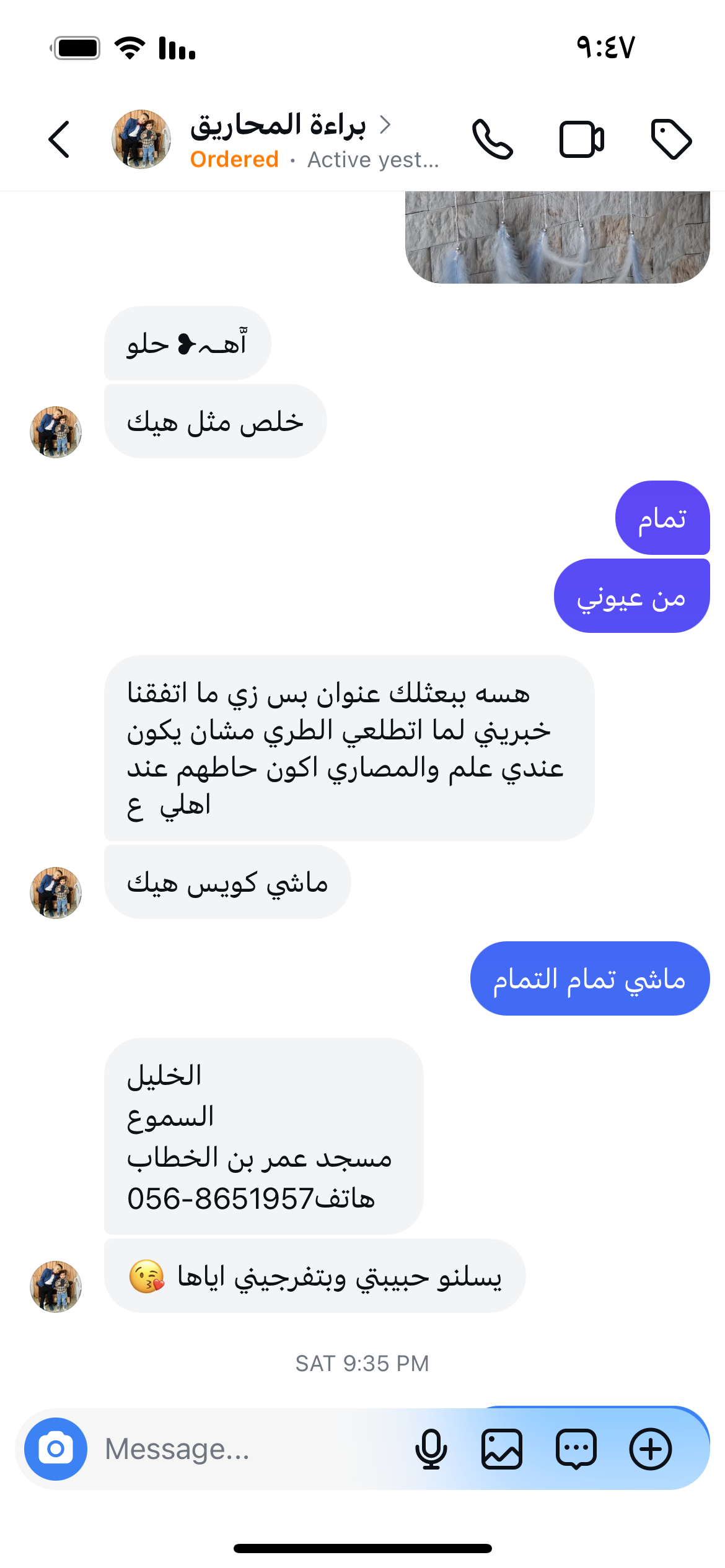The image size is (725, 1568).
Task: Start a video call
Action: [x=581, y=139]
